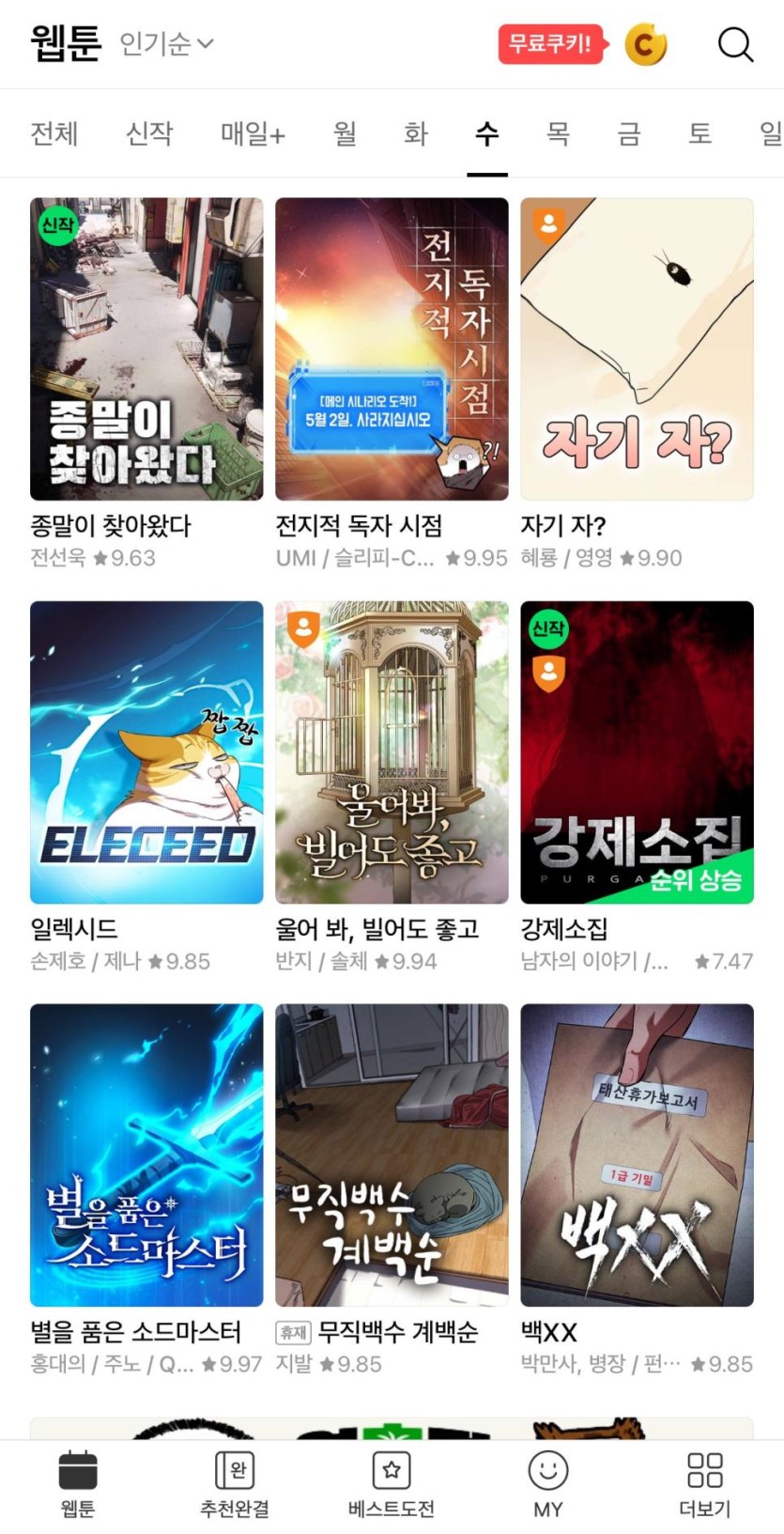784x1534 pixels.
Task: View the 강제소집 webtoon
Action: tap(637, 752)
